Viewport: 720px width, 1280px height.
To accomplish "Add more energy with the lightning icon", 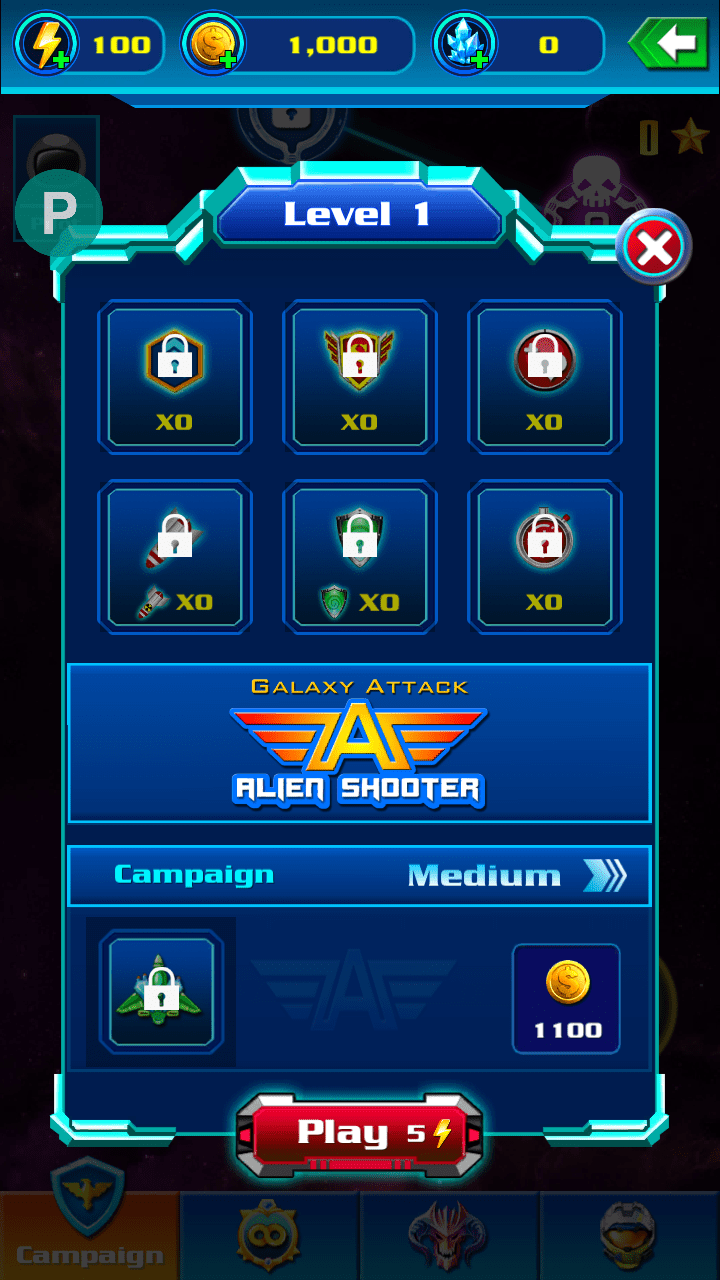I will (44, 45).
